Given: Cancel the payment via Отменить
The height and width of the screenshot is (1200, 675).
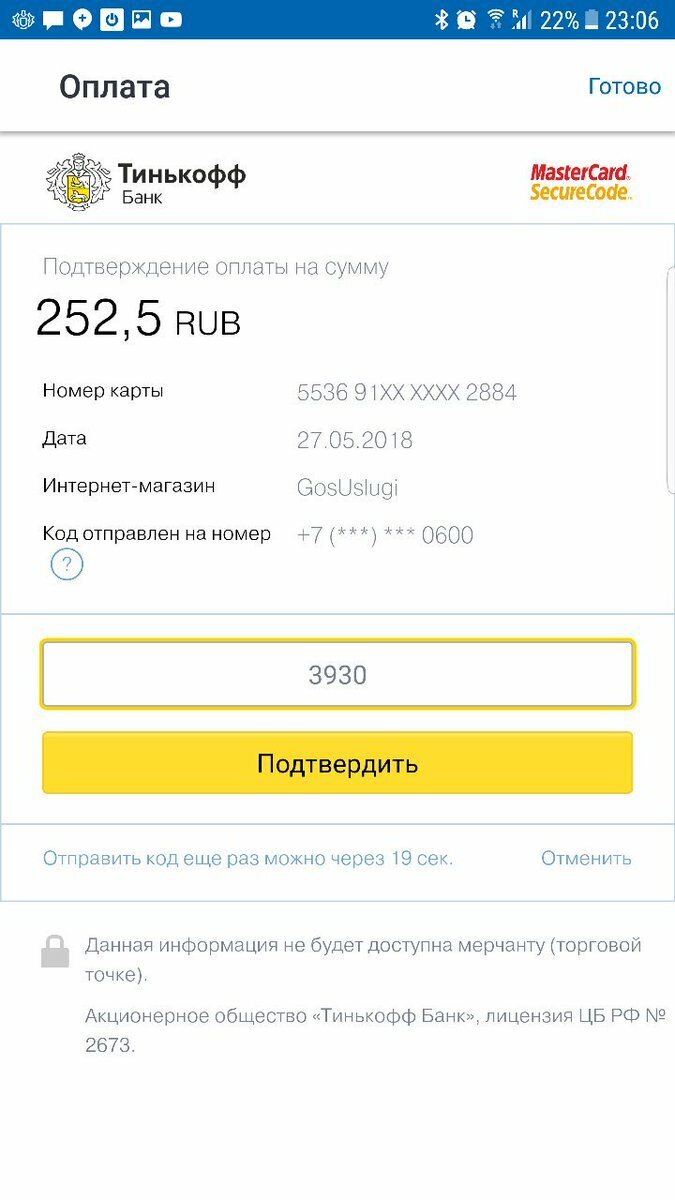Looking at the screenshot, I should [586, 858].
